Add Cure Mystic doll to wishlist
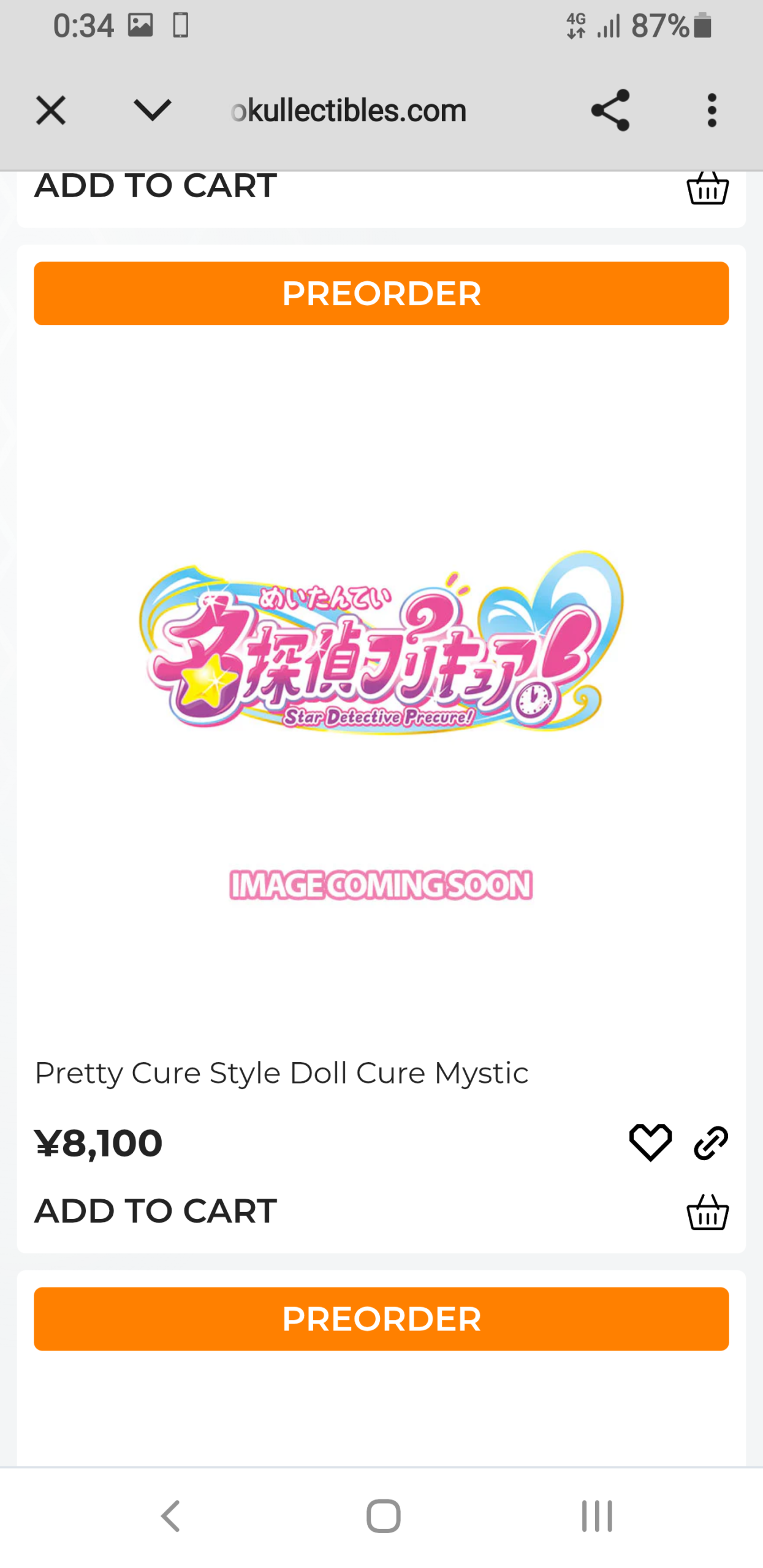Viewport: 763px width, 1568px height. pos(650,1143)
